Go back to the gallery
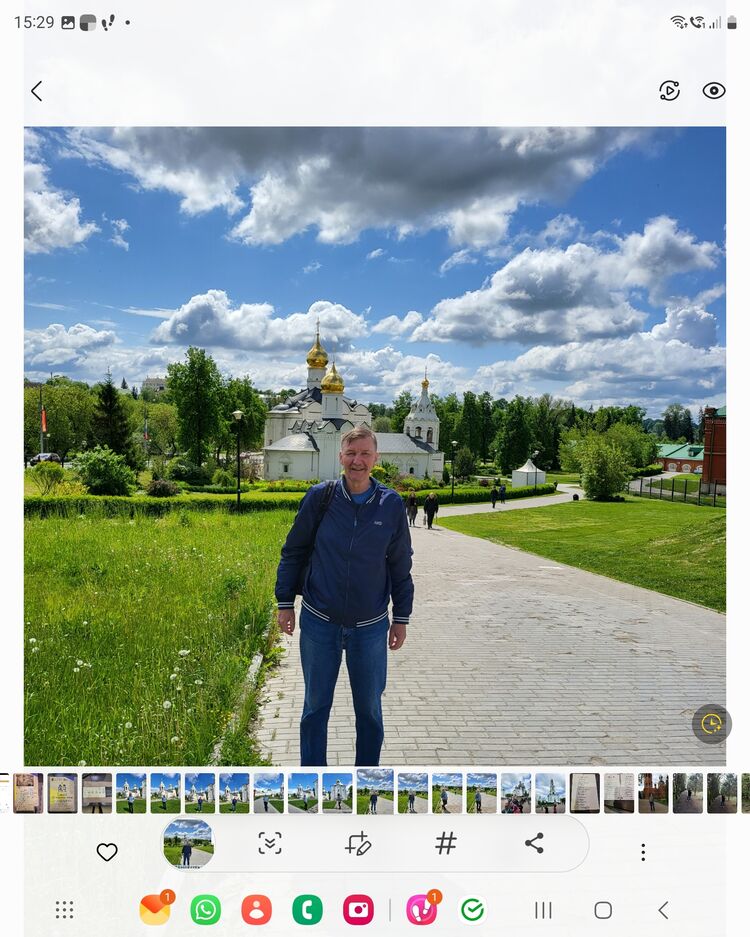Image resolution: width=750 pixels, height=937 pixels. [x=37, y=91]
